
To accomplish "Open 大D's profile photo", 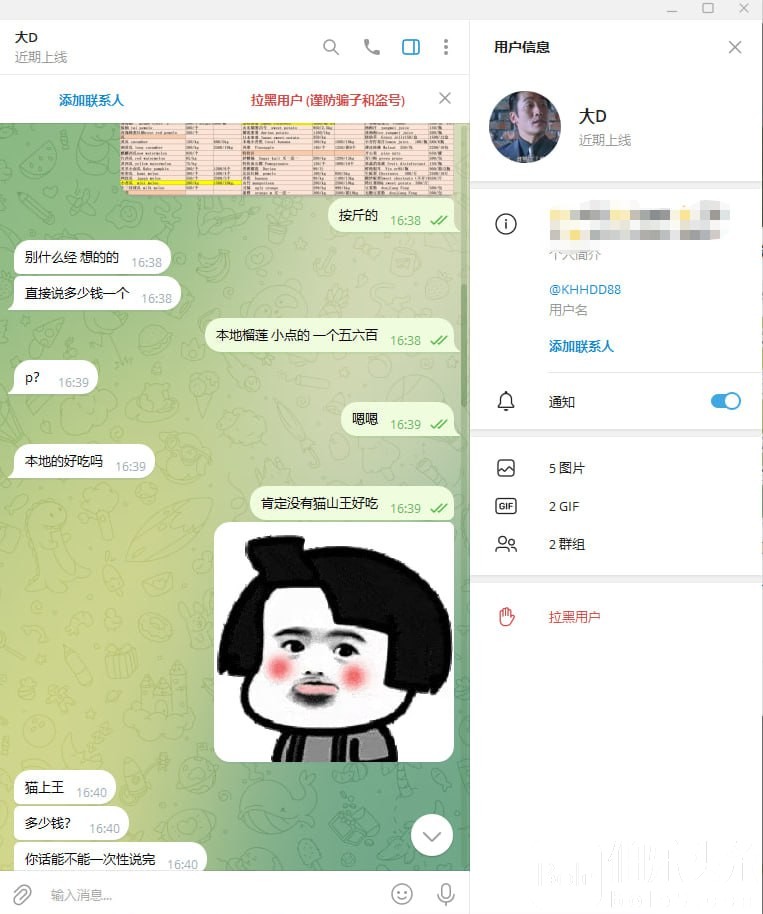I will pyautogui.click(x=525, y=127).
